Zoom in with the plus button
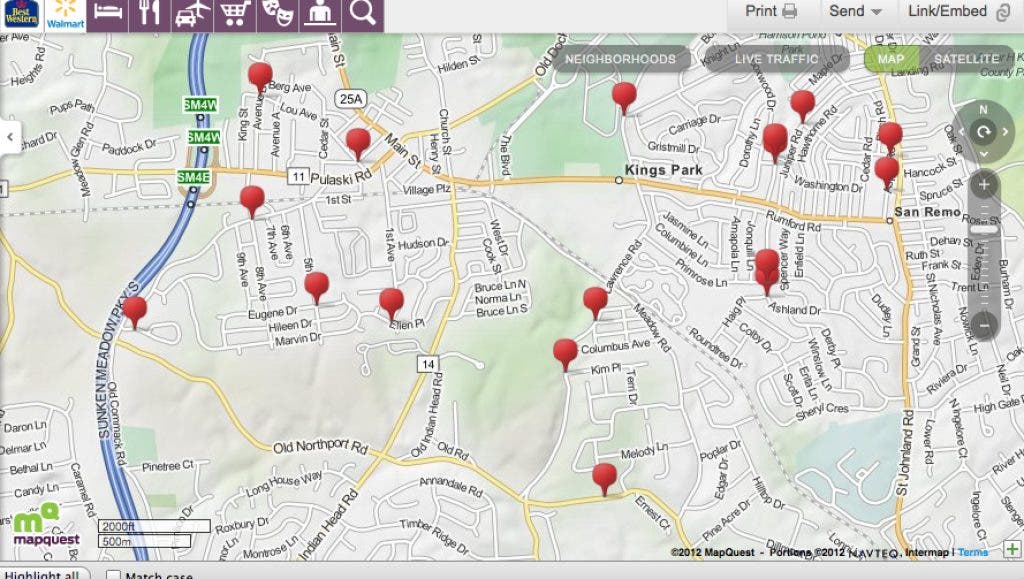This screenshot has height=579, width=1024. 984,185
